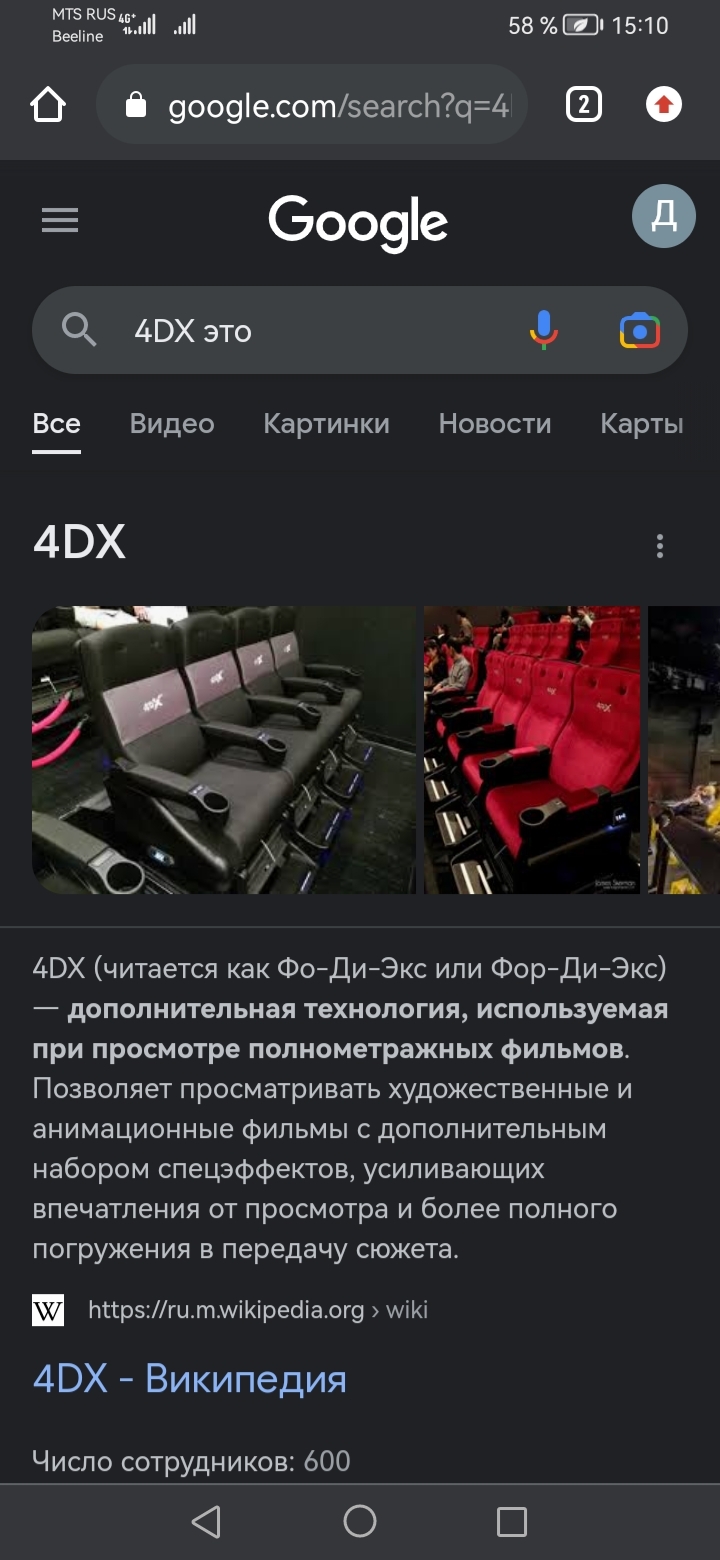The width and height of the screenshot is (720, 1560).
Task: Switch to the Картинки tab
Action: [326, 424]
